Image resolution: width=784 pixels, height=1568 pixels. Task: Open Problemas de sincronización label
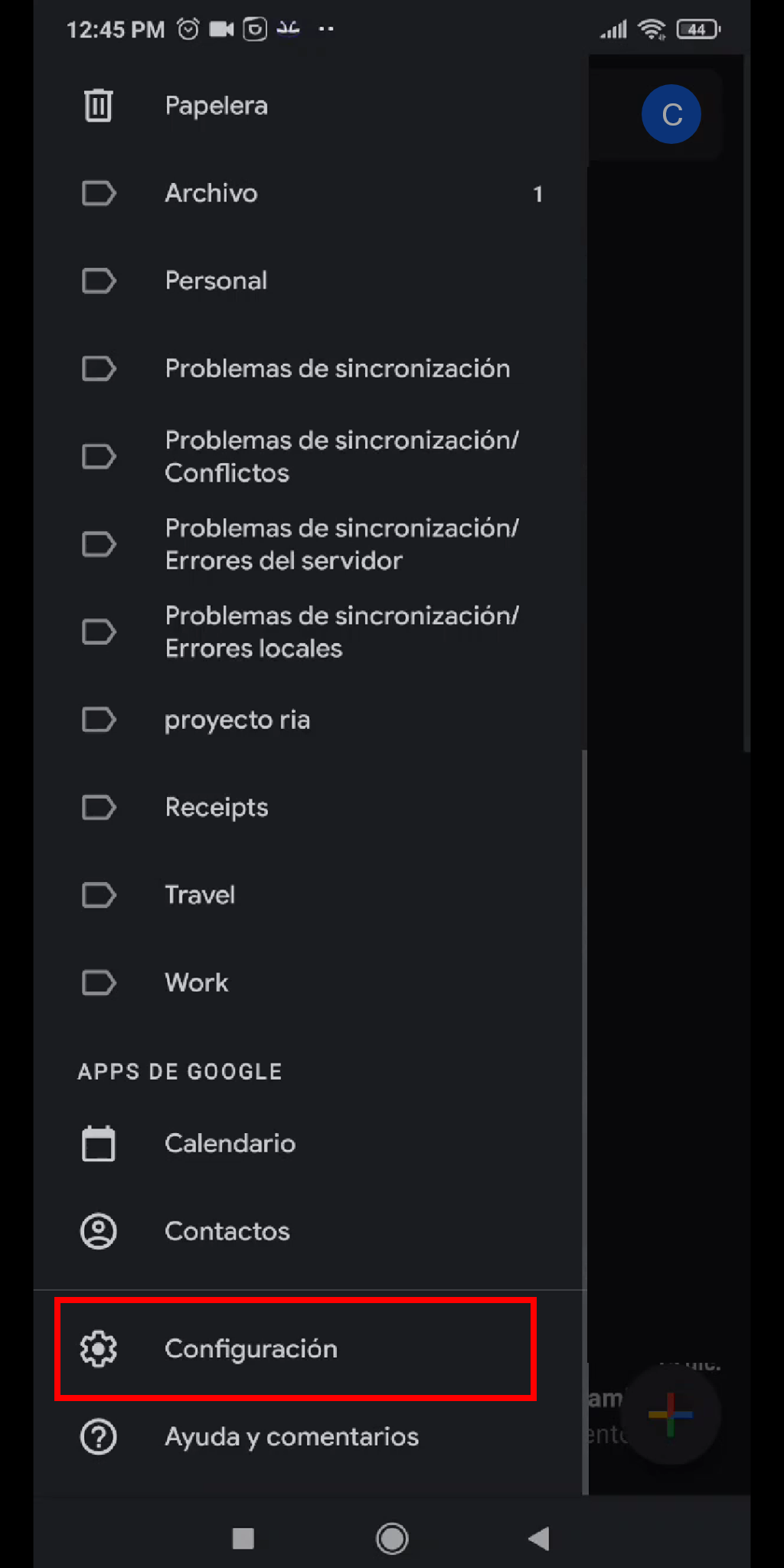point(310,368)
